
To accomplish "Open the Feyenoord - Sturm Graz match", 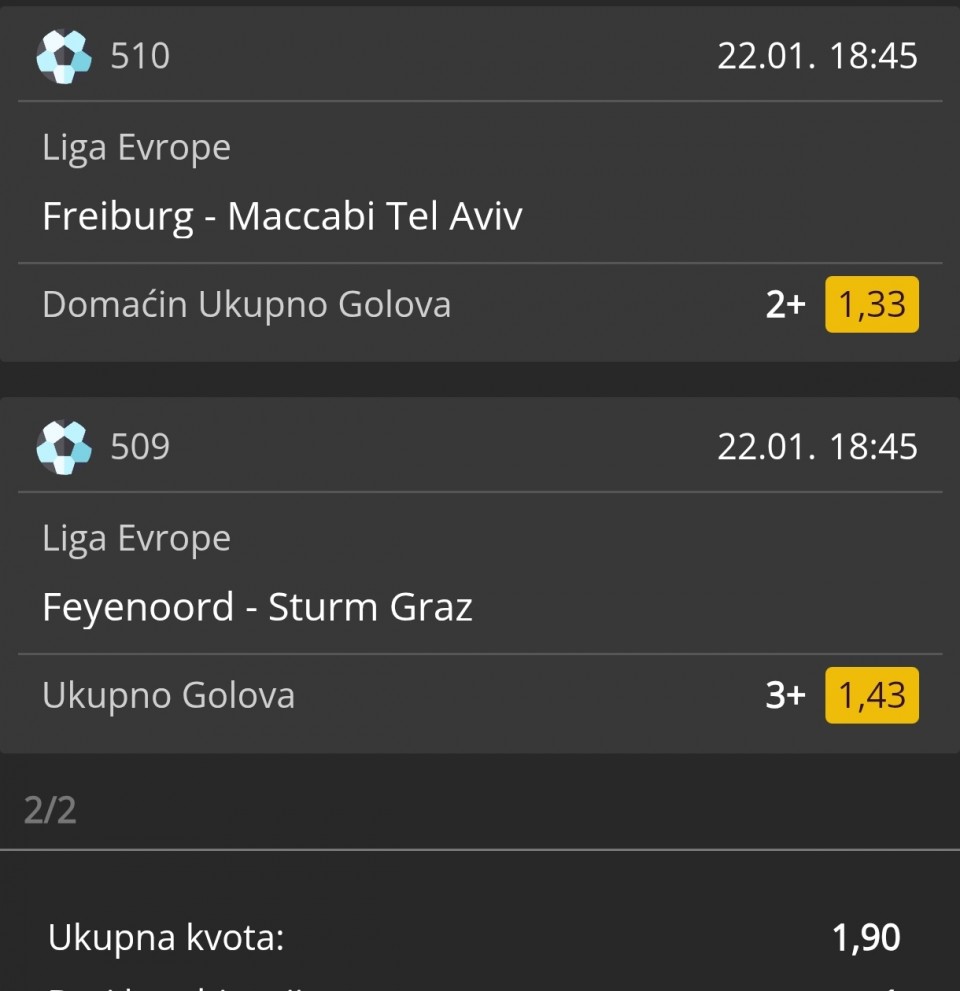I will [x=257, y=607].
